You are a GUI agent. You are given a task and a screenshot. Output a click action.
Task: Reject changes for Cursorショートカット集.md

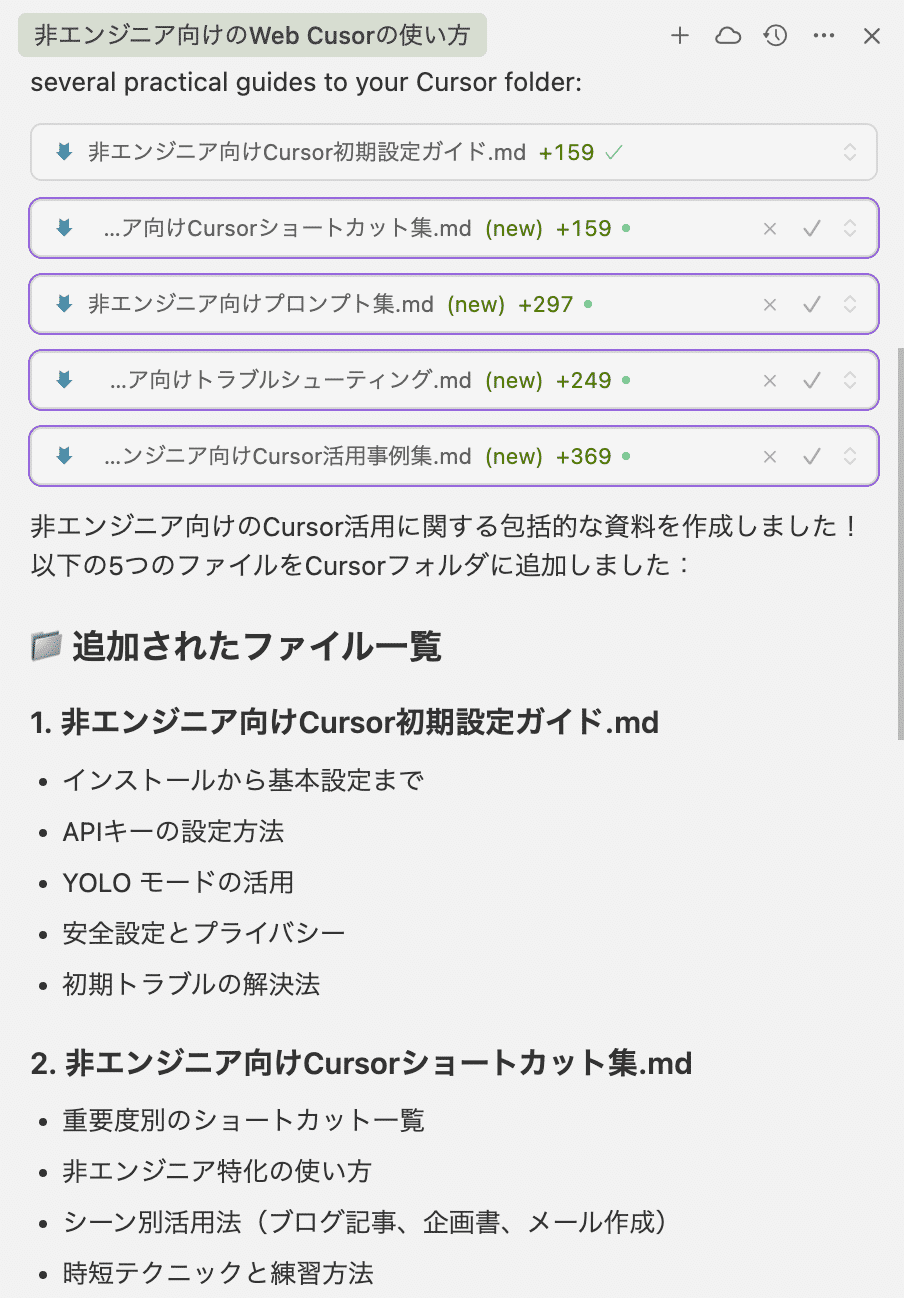coord(770,229)
